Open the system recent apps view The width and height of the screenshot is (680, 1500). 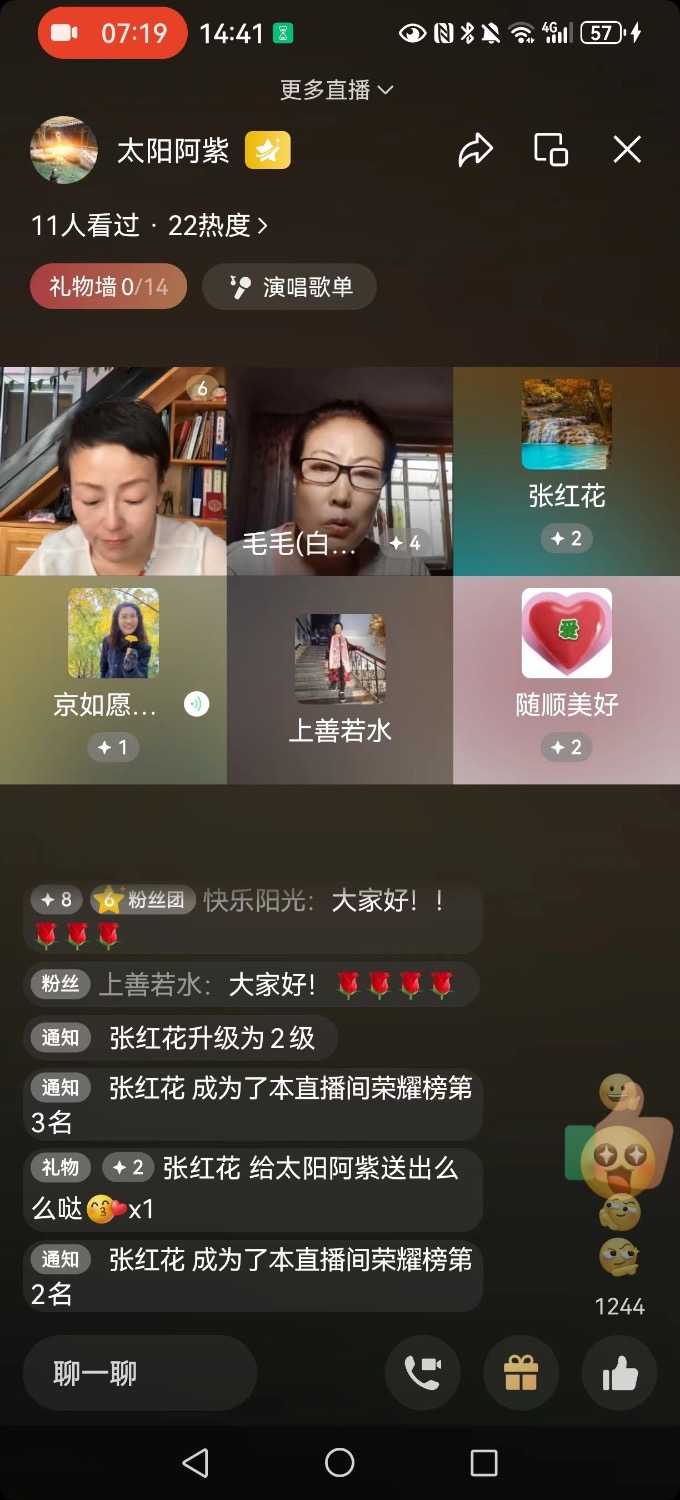pyautogui.click(x=484, y=1463)
